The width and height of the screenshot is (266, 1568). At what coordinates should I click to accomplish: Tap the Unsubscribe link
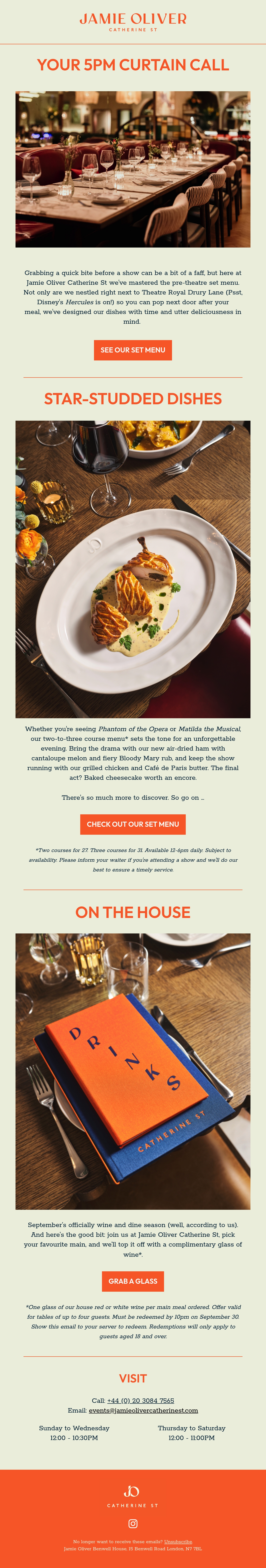pyautogui.click(x=178, y=1542)
